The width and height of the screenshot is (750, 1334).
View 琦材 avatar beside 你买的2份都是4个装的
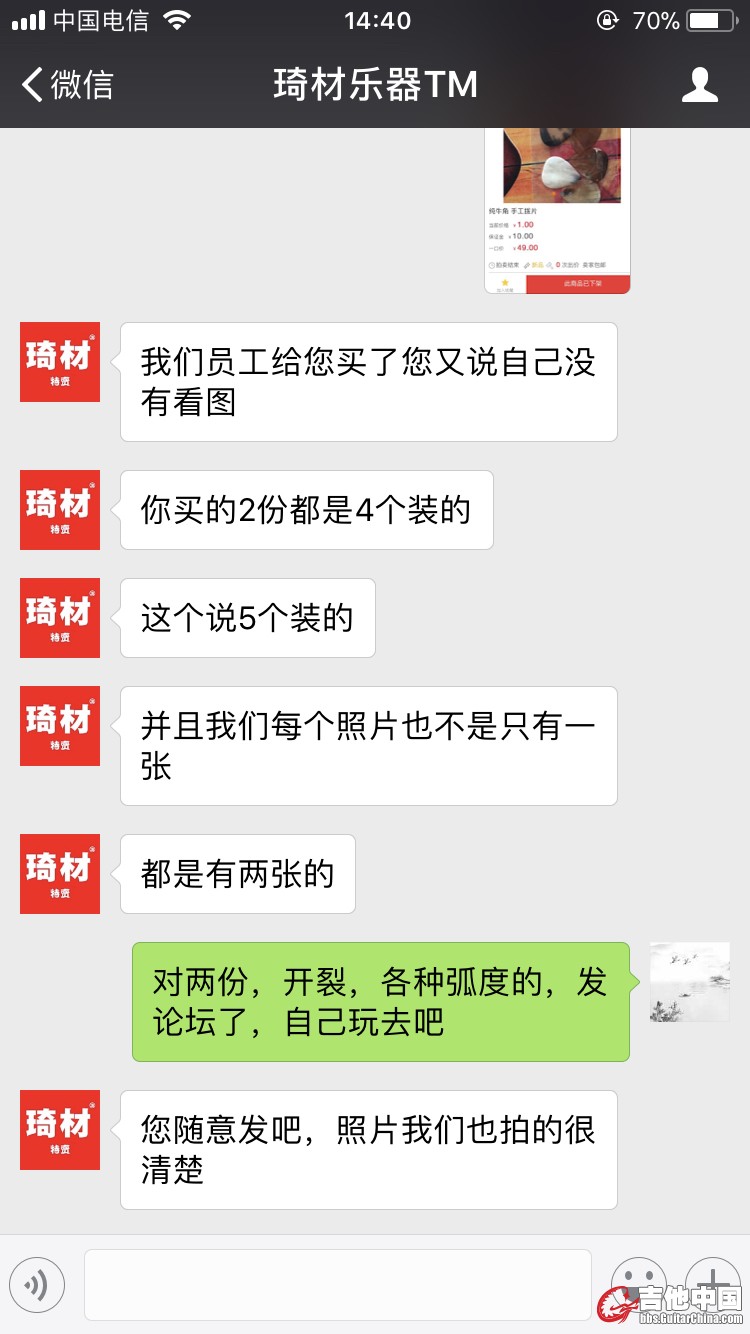(x=60, y=510)
